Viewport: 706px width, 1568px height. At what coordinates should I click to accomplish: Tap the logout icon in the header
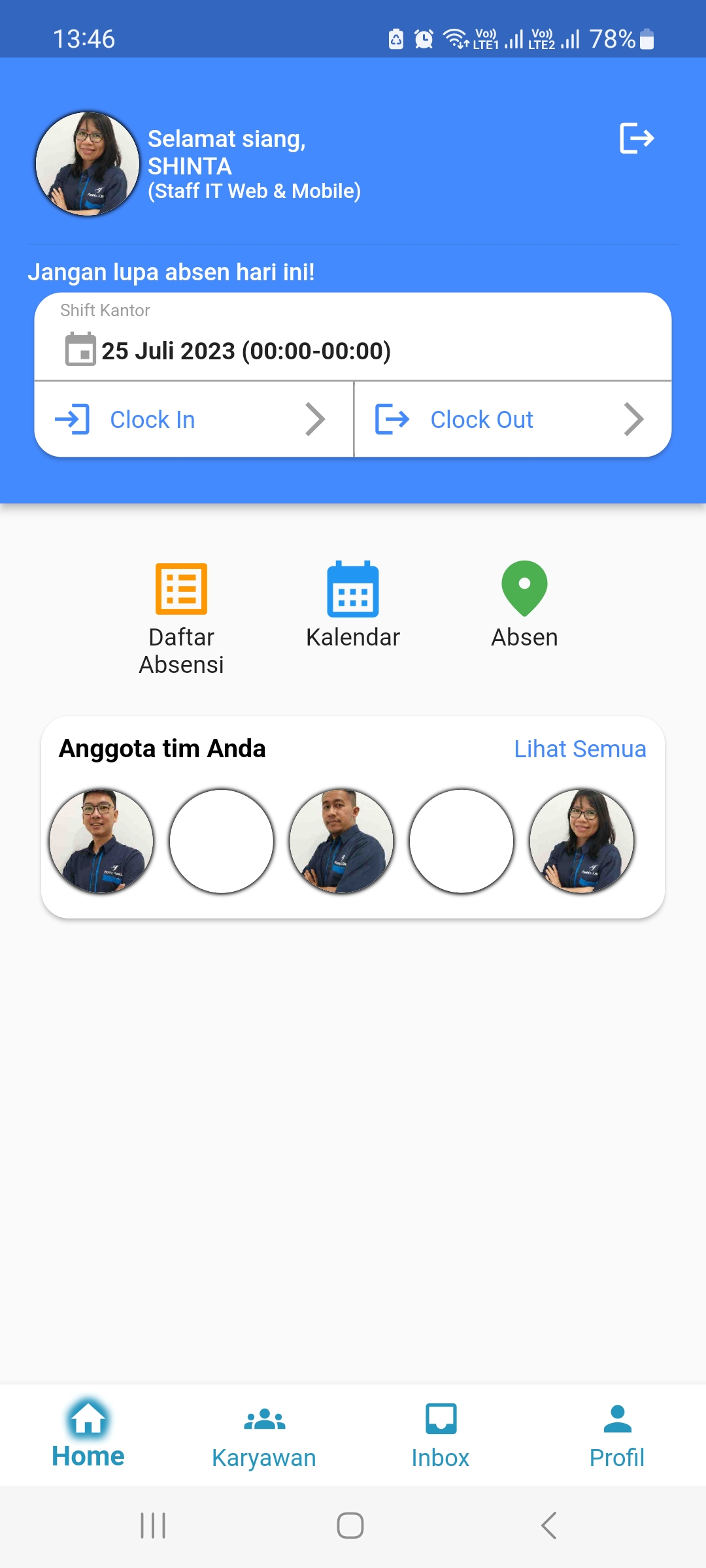pos(636,139)
